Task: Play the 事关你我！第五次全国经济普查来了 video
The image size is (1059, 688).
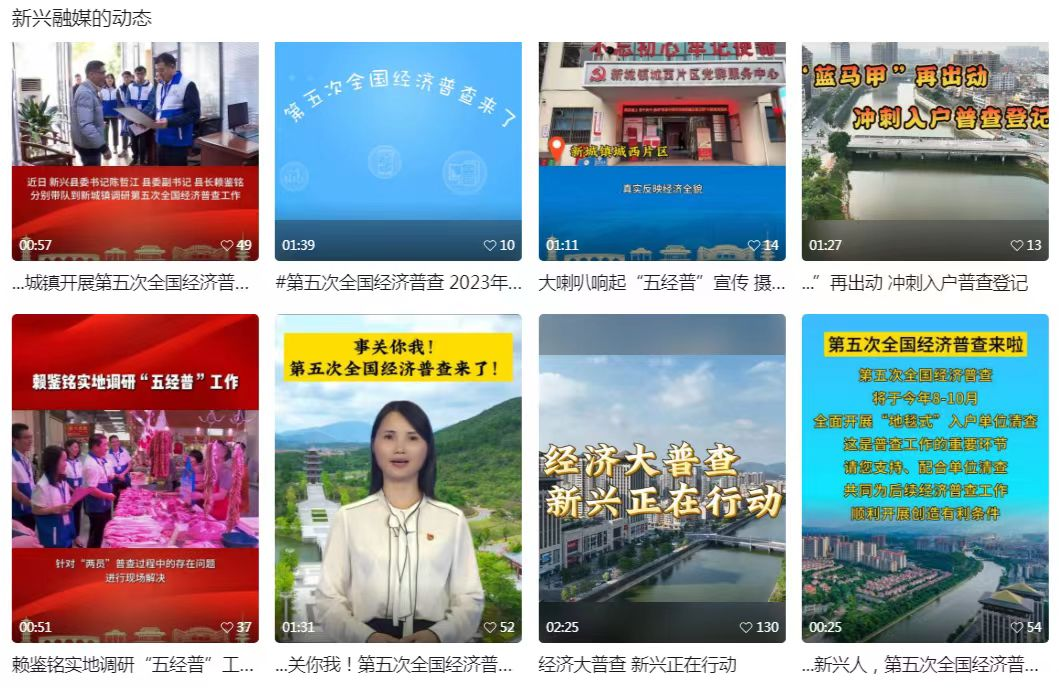Action: (398, 478)
